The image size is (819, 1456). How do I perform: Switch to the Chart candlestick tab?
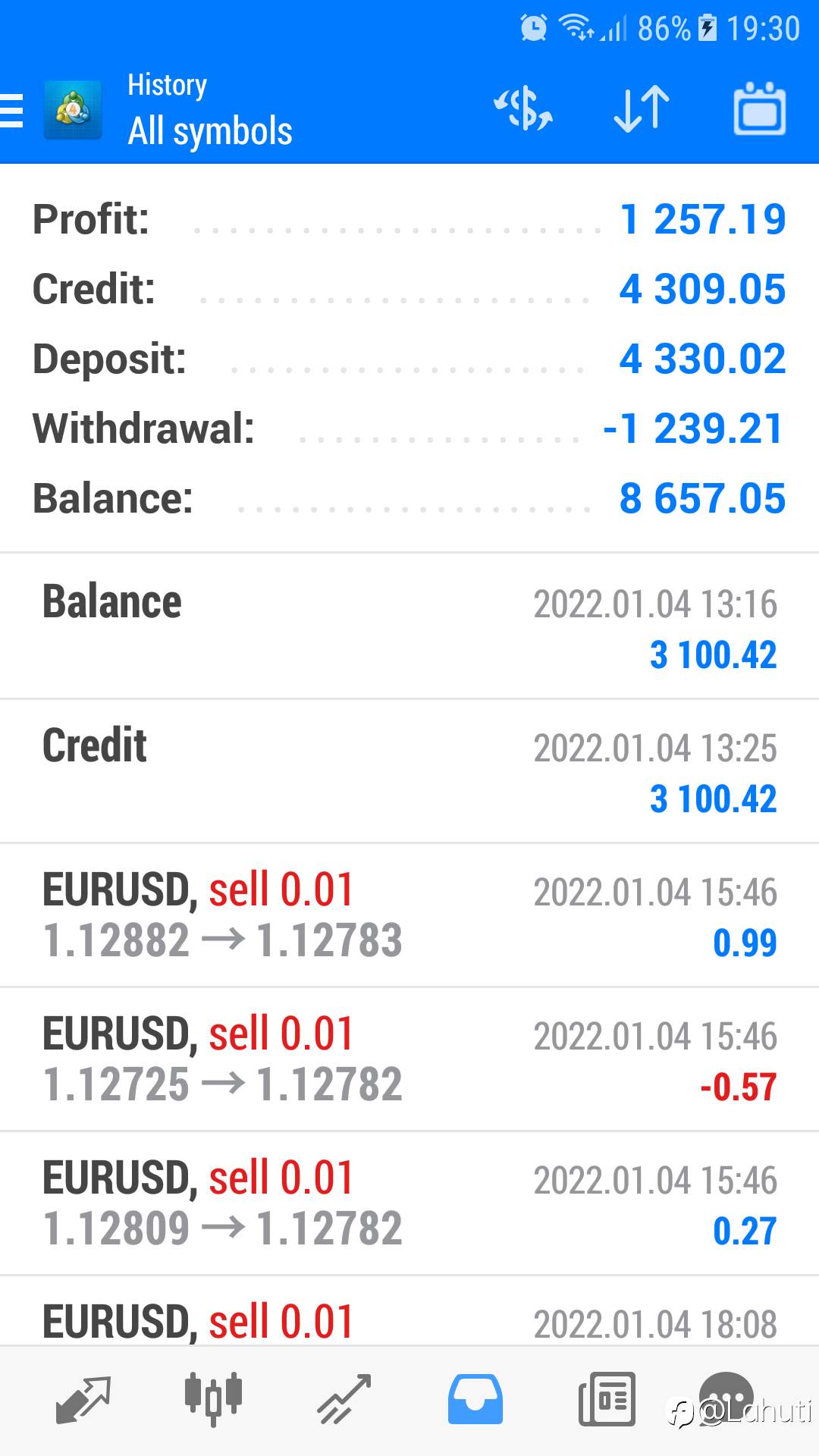coord(213,1400)
